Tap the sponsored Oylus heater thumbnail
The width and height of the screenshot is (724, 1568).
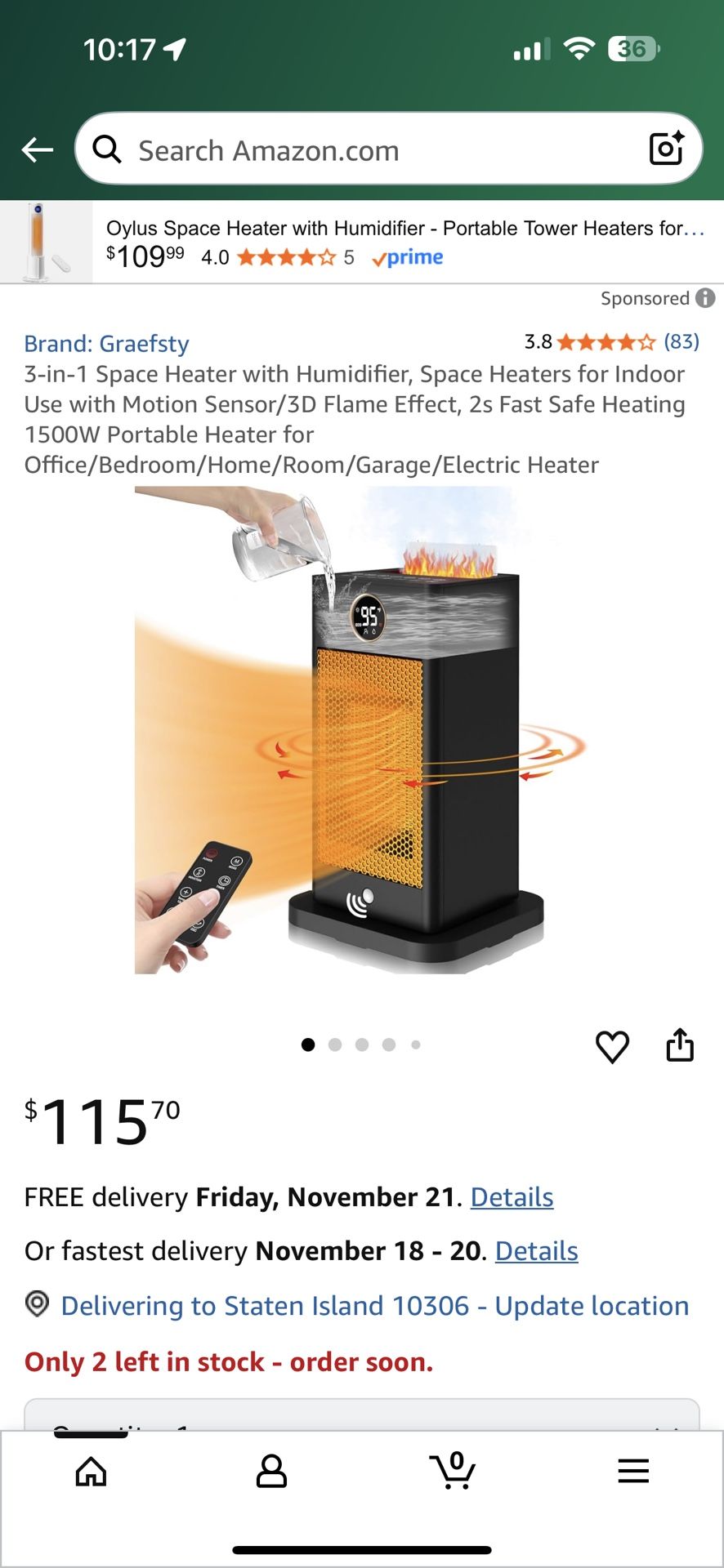[47, 240]
